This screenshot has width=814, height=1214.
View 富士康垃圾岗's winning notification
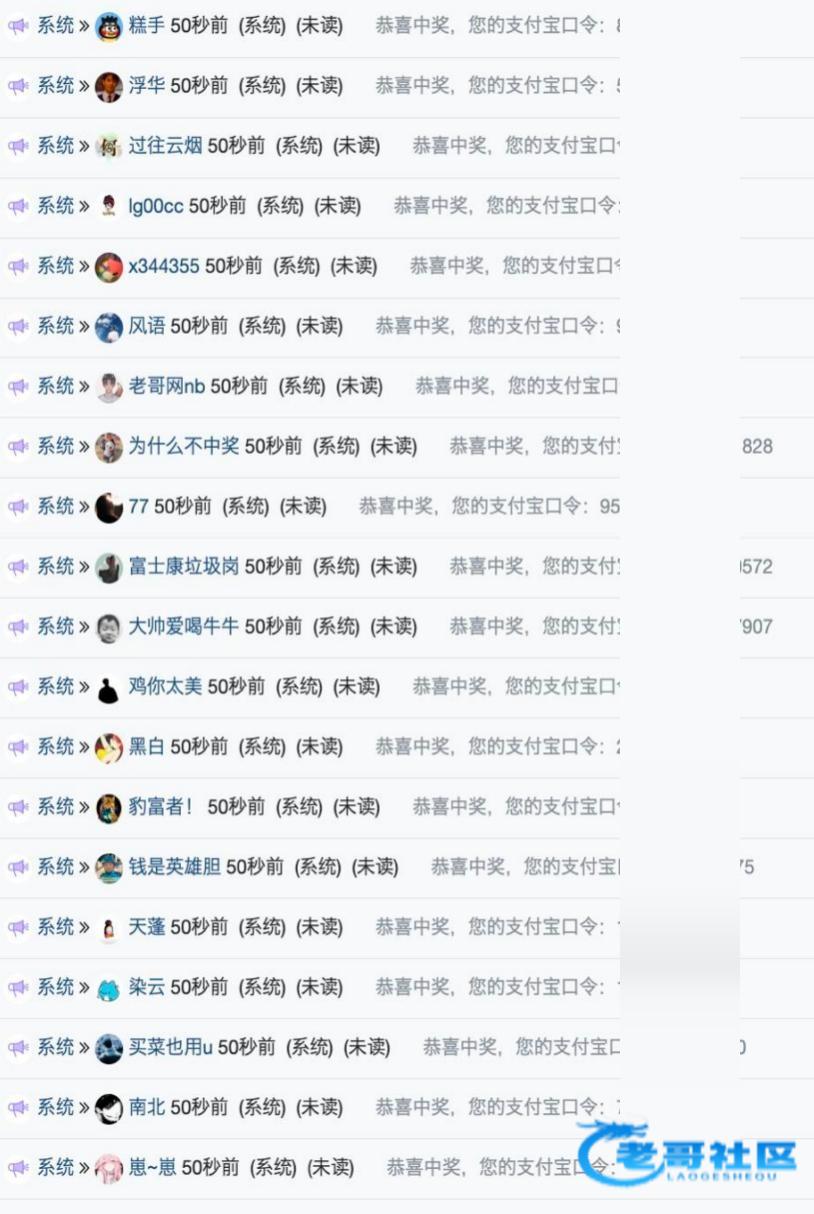[532, 567]
